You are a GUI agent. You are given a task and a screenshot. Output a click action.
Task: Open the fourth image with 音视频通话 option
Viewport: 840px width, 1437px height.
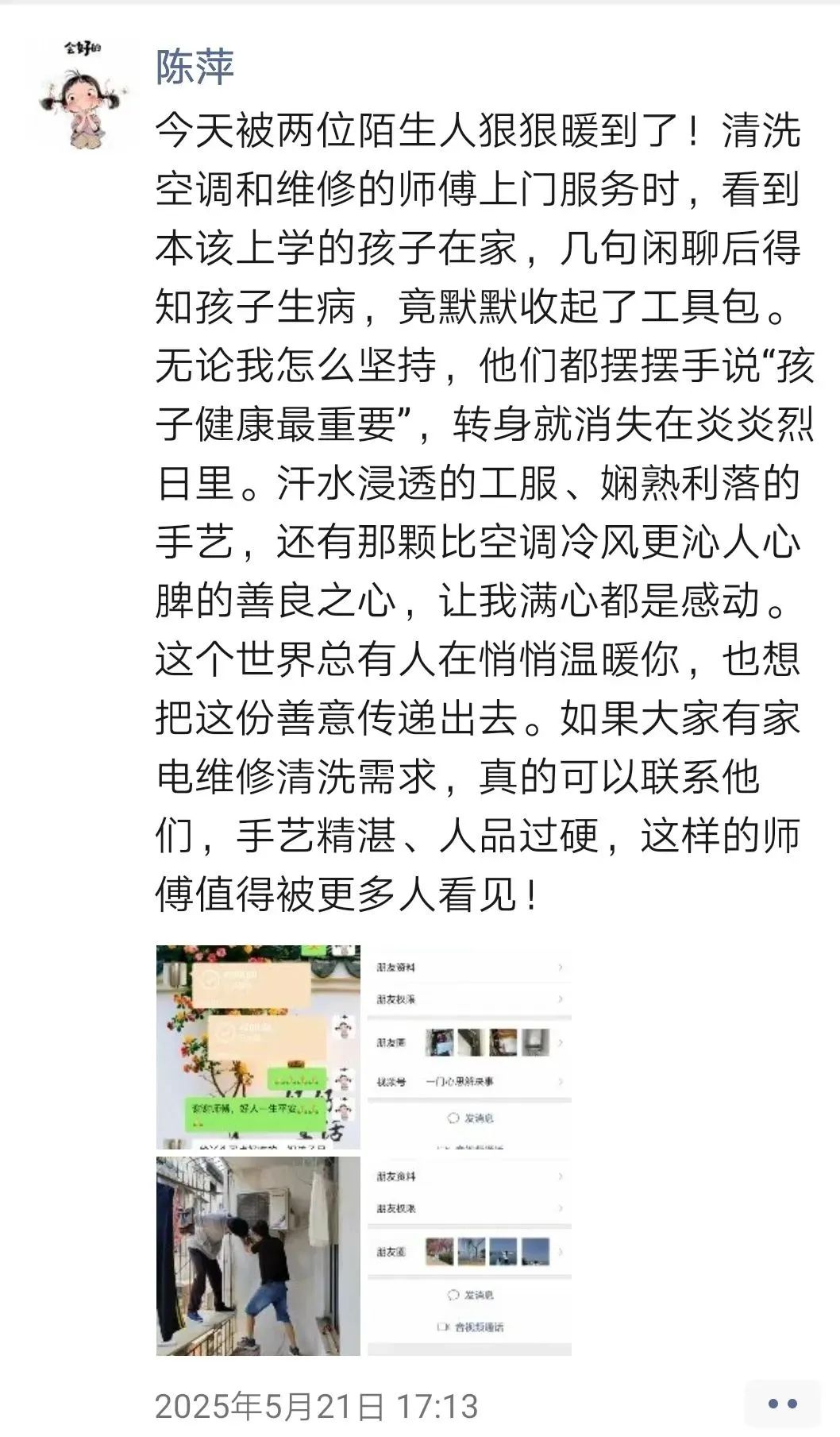pos(469,1256)
